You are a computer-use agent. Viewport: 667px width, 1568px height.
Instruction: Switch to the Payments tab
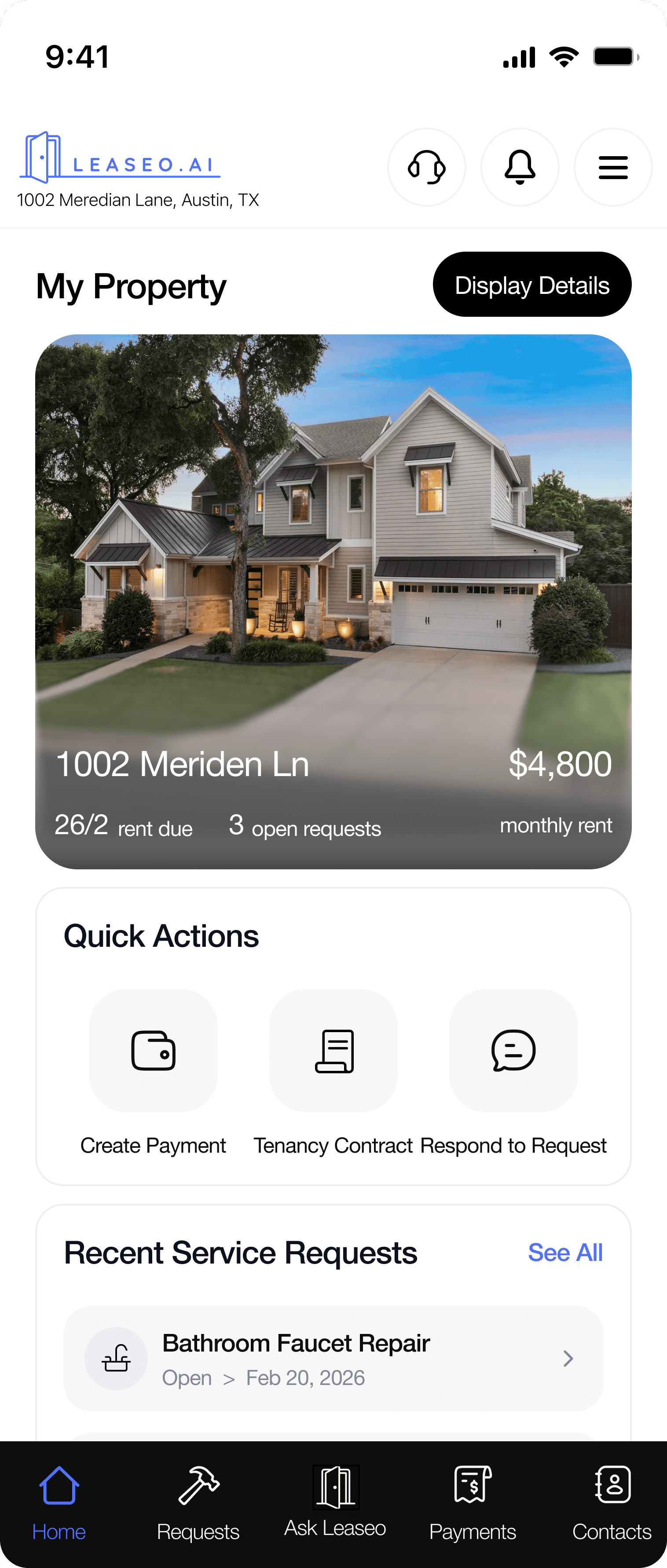click(x=472, y=1503)
